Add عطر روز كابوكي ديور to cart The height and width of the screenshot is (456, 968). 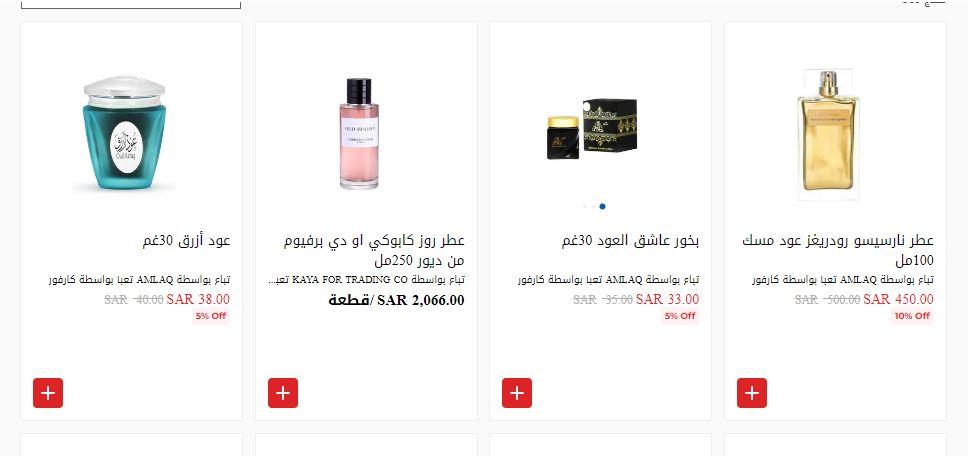(283, 393)
